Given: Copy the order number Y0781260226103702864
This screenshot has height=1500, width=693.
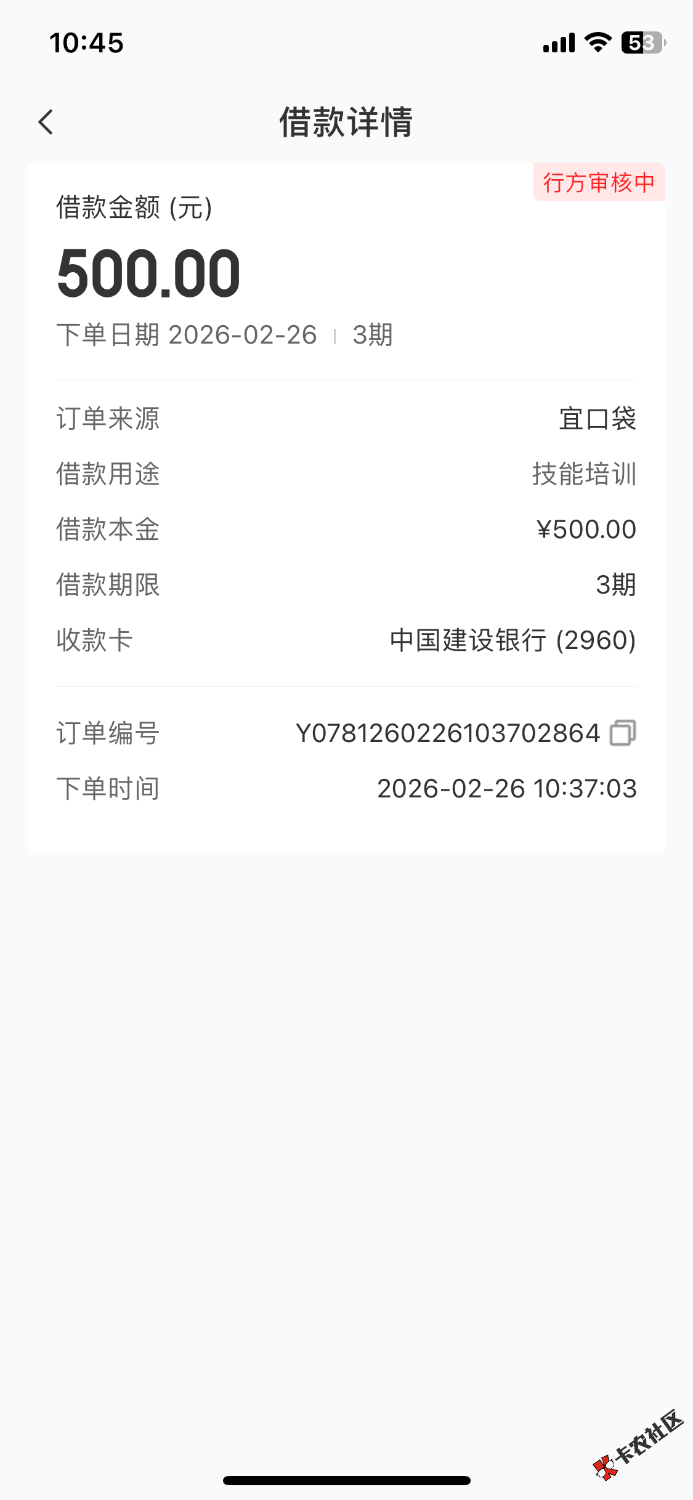Looking at the screenshot, I should tap(622, 733).
